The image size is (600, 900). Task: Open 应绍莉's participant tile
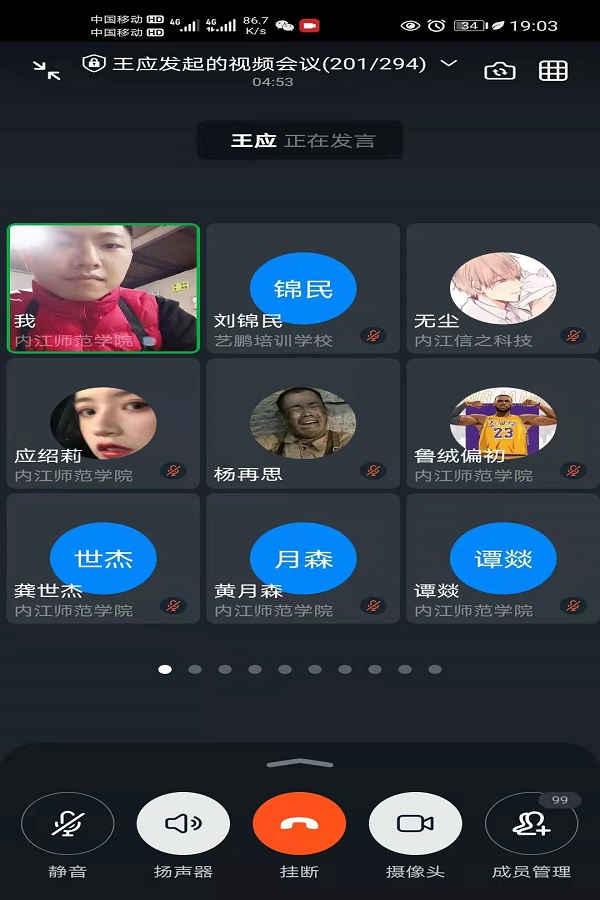point(103,423)
